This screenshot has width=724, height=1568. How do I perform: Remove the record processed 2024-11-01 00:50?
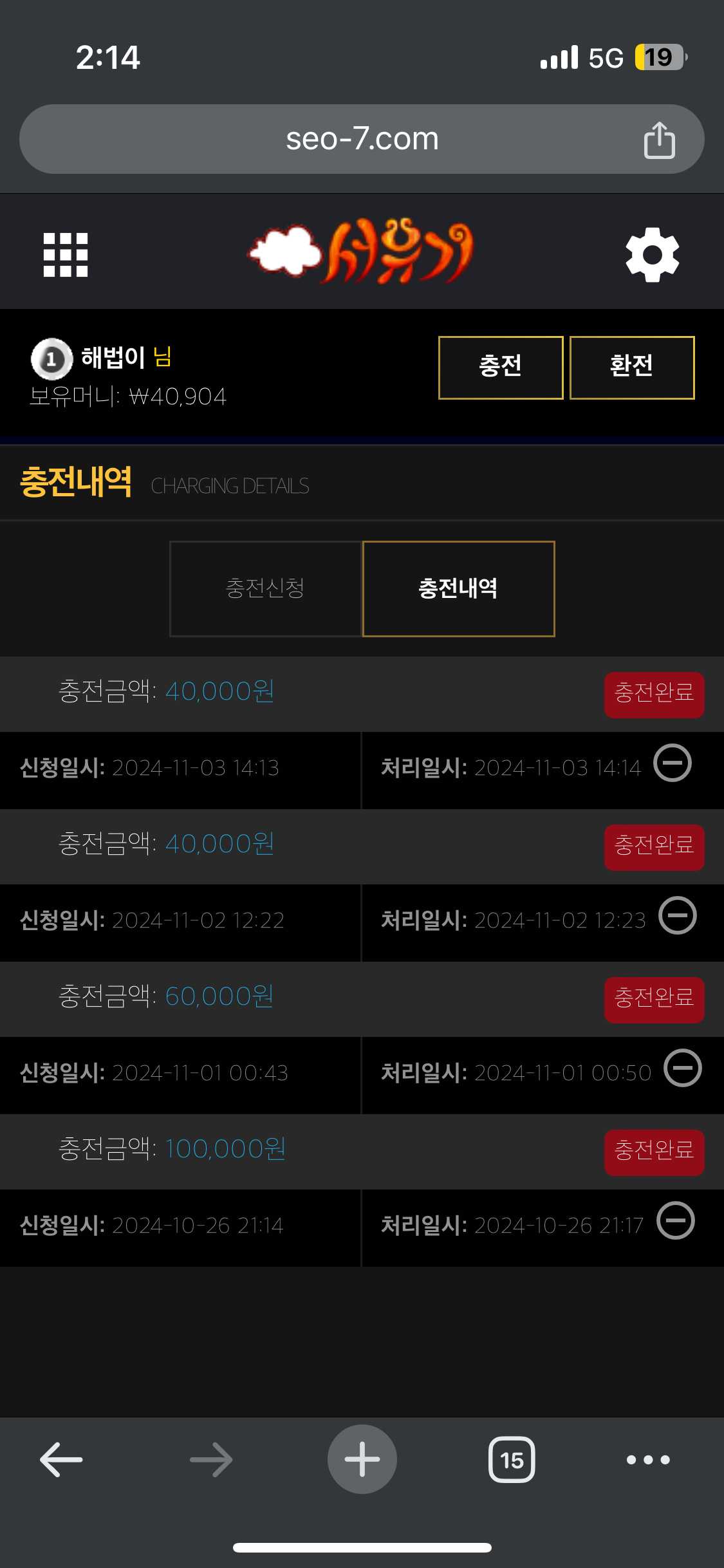tap(683, 1068)
